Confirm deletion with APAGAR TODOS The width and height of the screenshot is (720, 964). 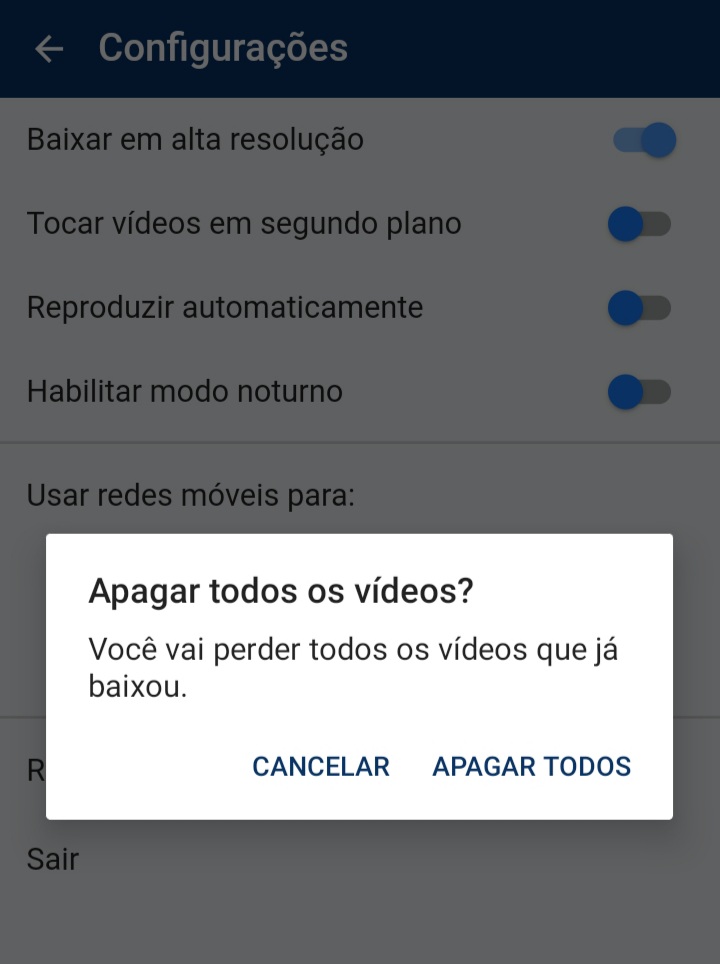click(x=531, y=766)
